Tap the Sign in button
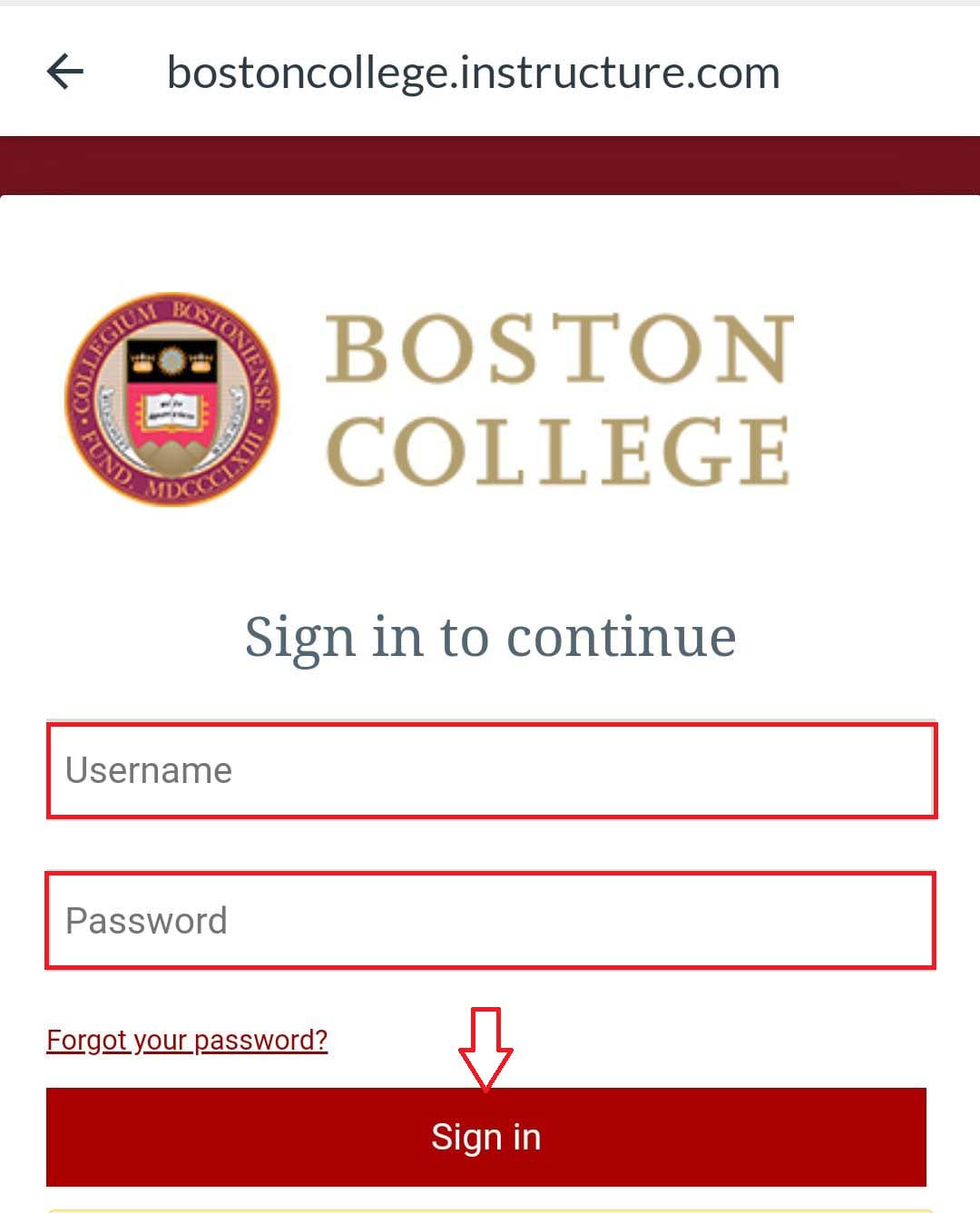Screen dimensions: 980x1213 486,1138
